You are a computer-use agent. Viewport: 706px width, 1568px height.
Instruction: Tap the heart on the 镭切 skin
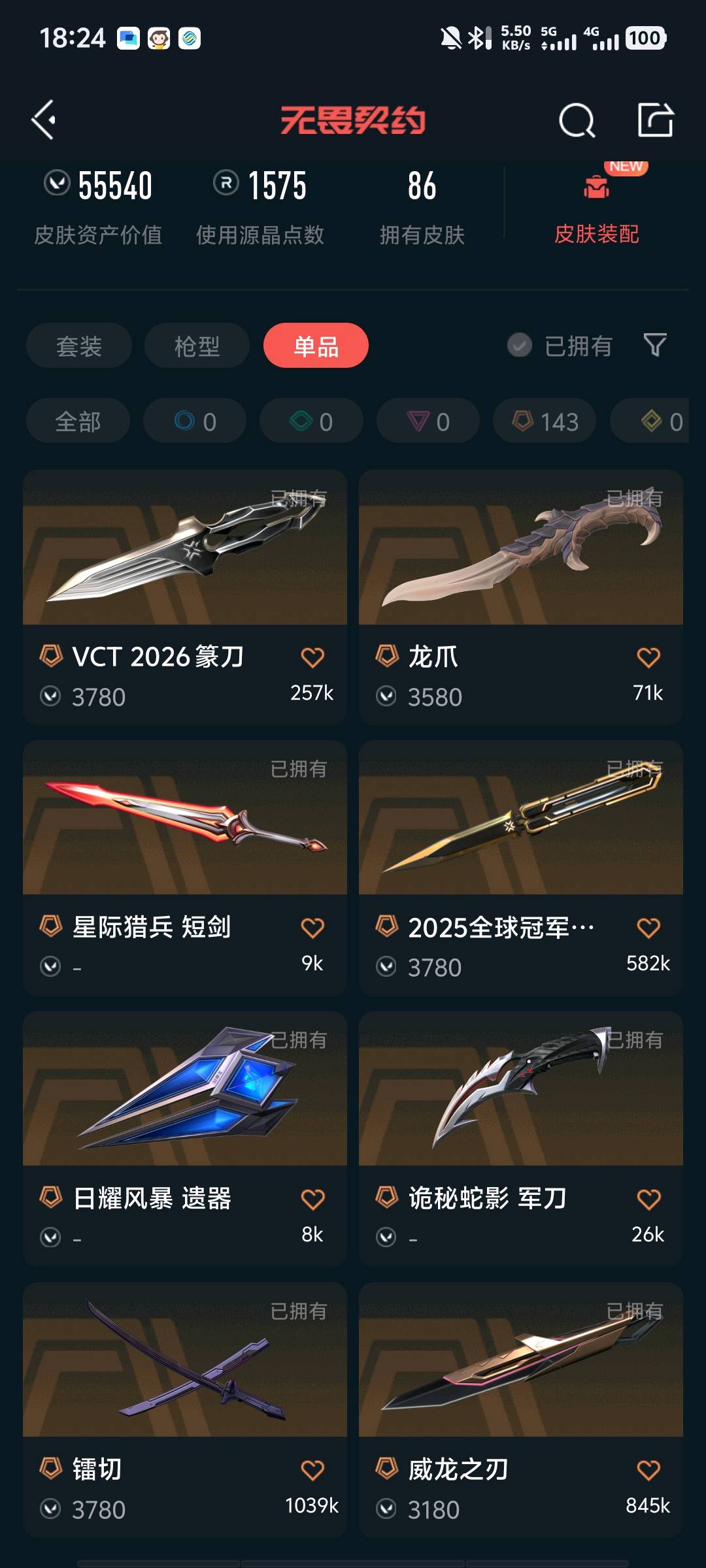[x=312, y=1470]
